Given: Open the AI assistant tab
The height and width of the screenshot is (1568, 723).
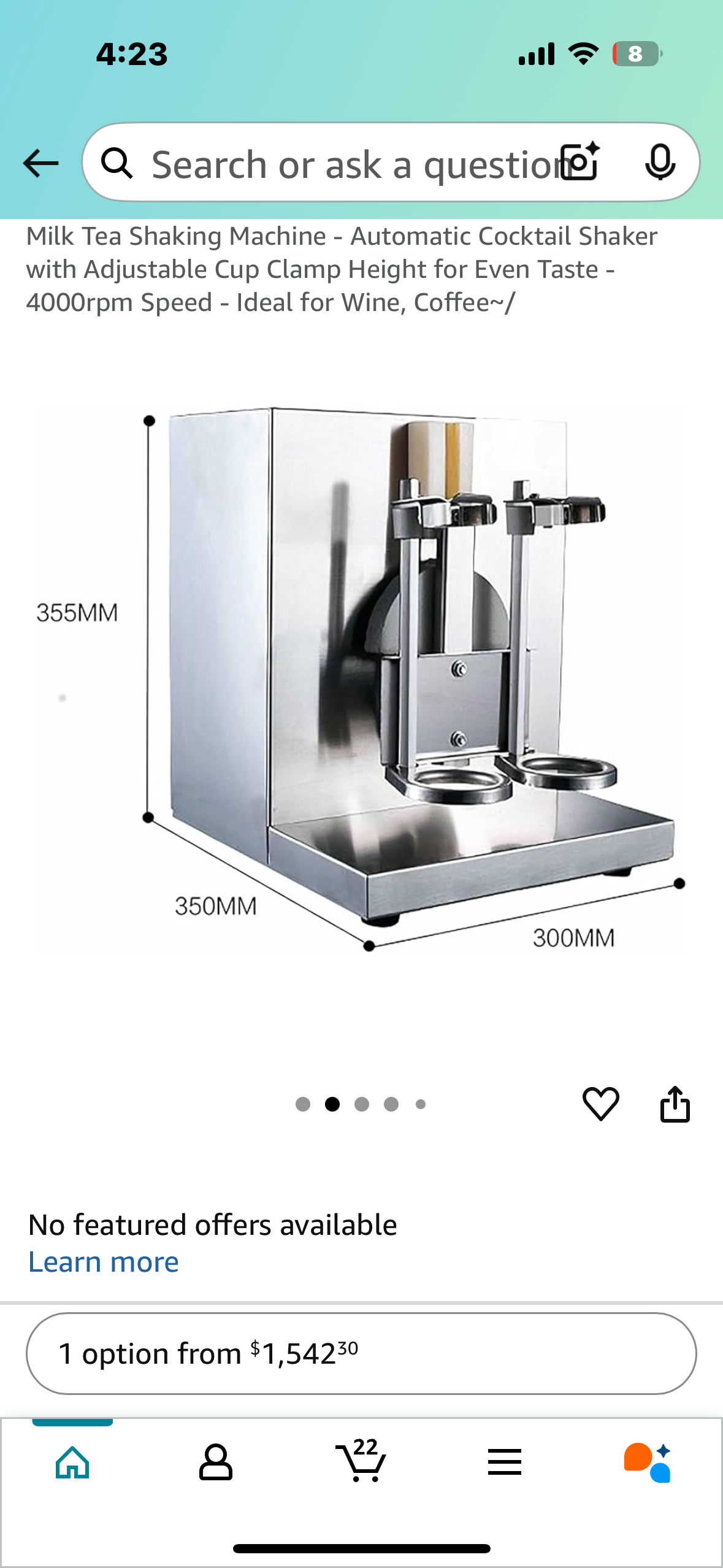Looking at the screenshot, I should [648, 1462].
